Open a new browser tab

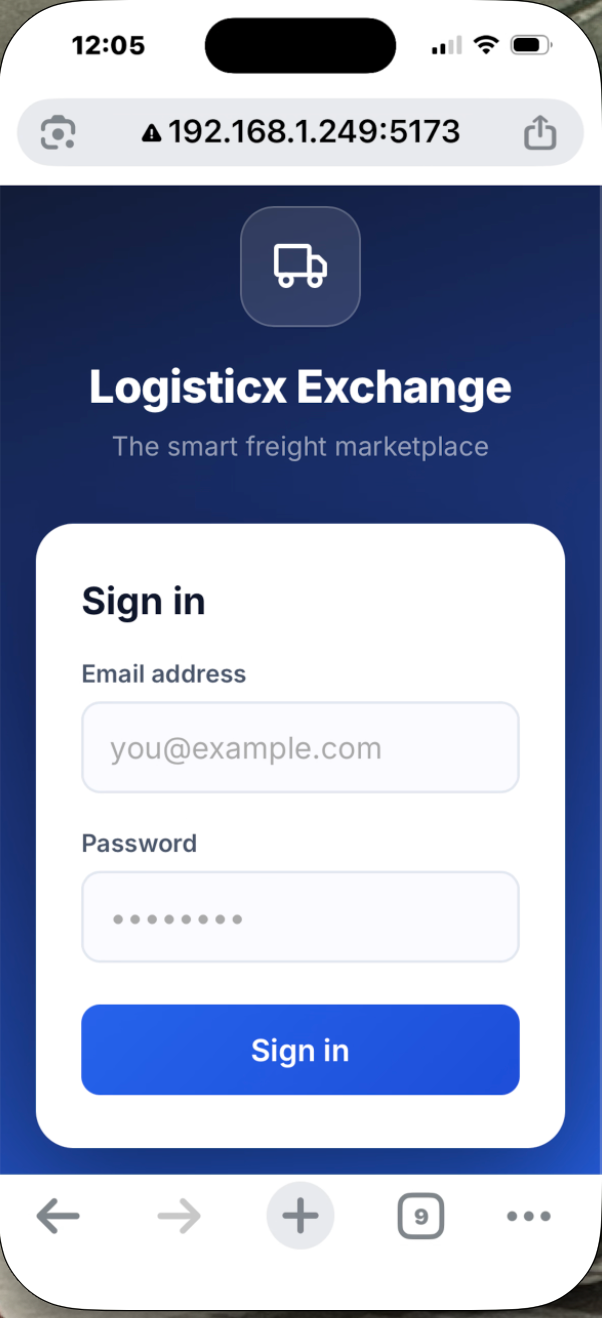(x=300, y=1217)
